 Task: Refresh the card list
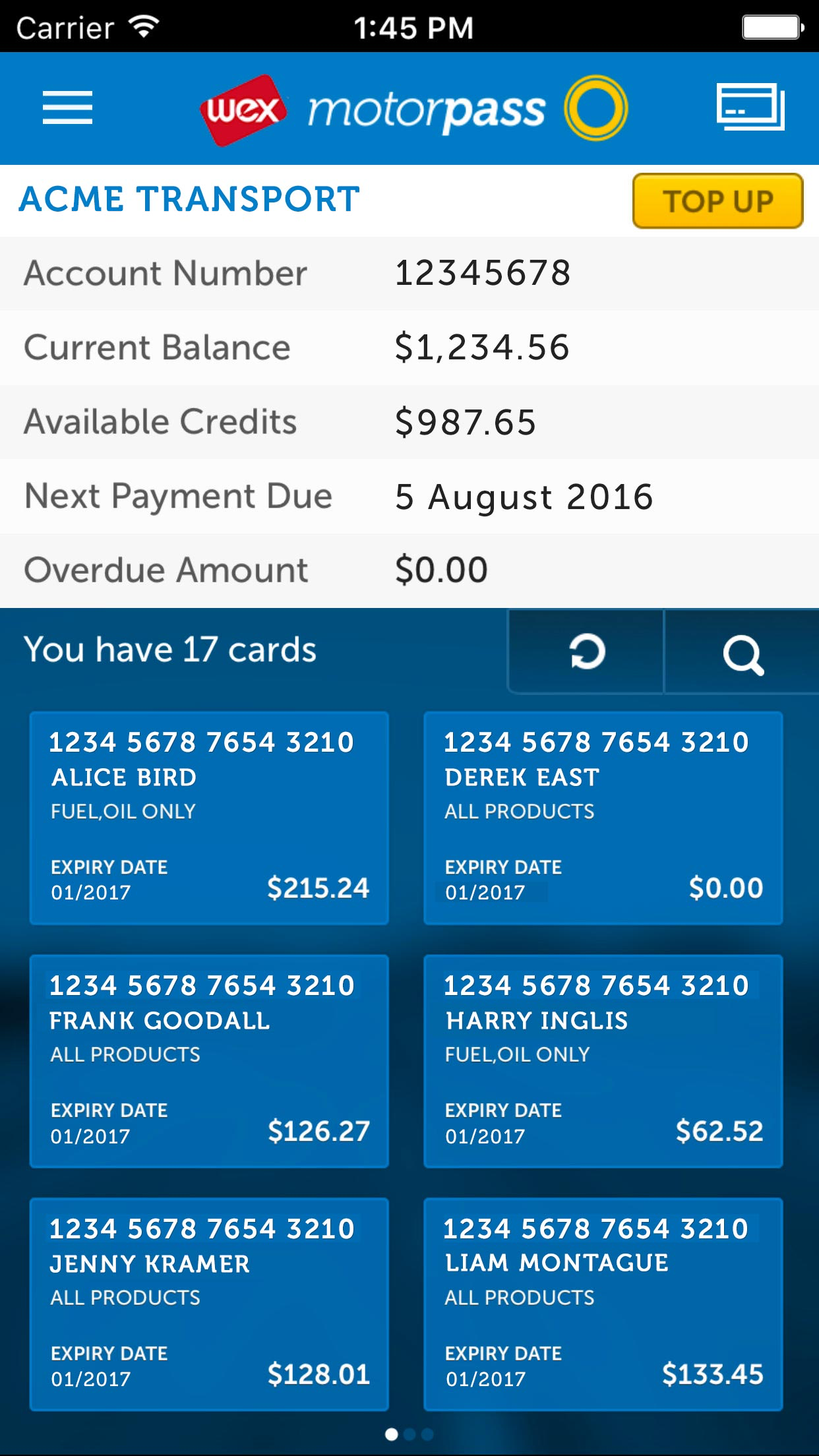(586, 652)
